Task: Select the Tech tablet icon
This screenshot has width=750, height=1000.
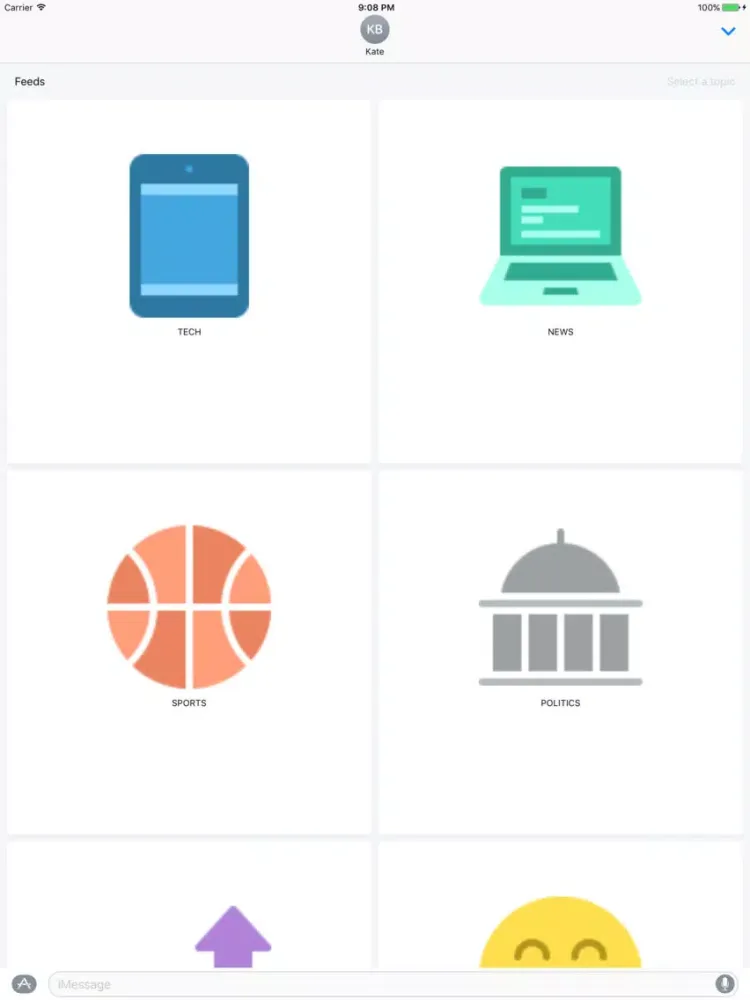Action: (189, 235)
